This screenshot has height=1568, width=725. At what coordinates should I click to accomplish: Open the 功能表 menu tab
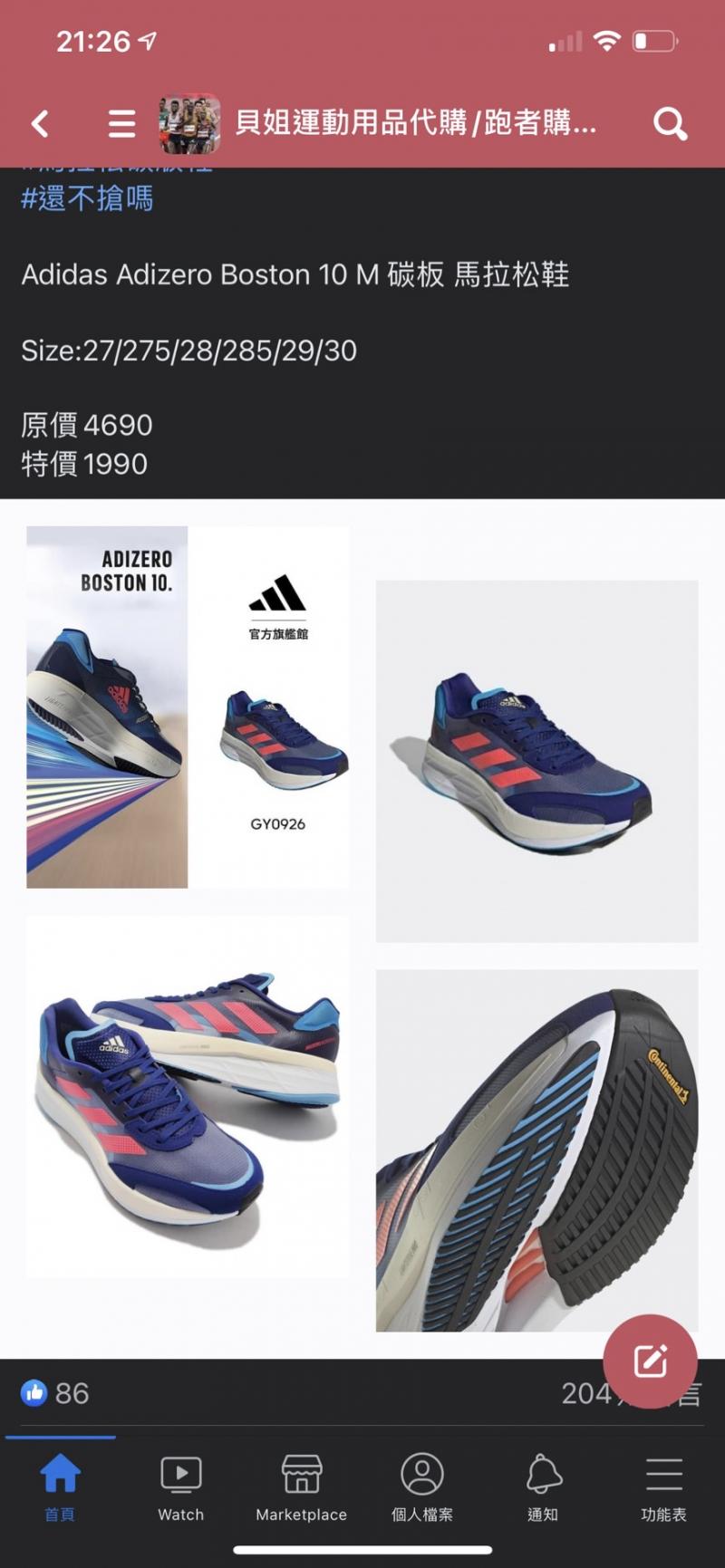(663, 1487)
